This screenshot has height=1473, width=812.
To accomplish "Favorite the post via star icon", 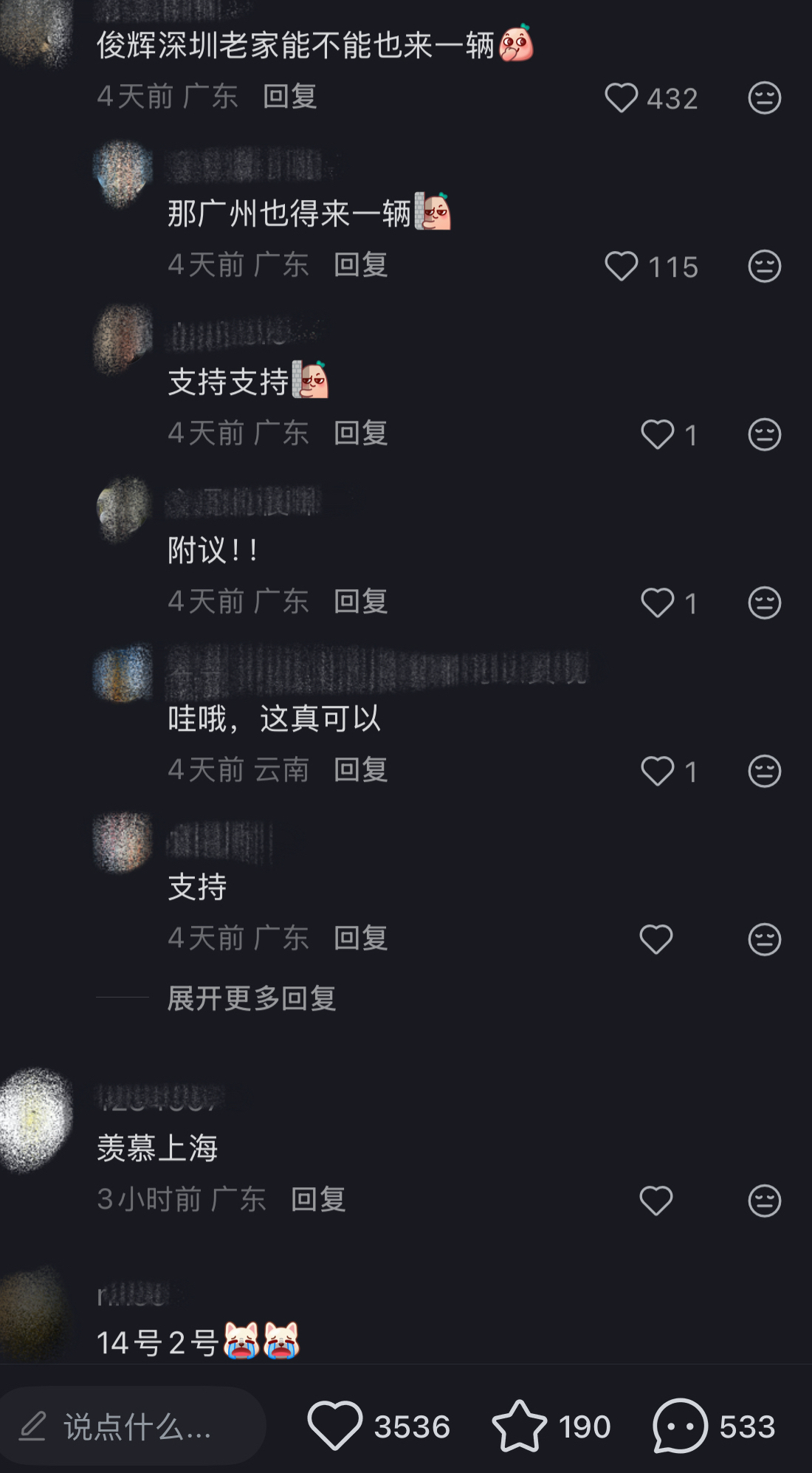I will (x=519, y=1426).
